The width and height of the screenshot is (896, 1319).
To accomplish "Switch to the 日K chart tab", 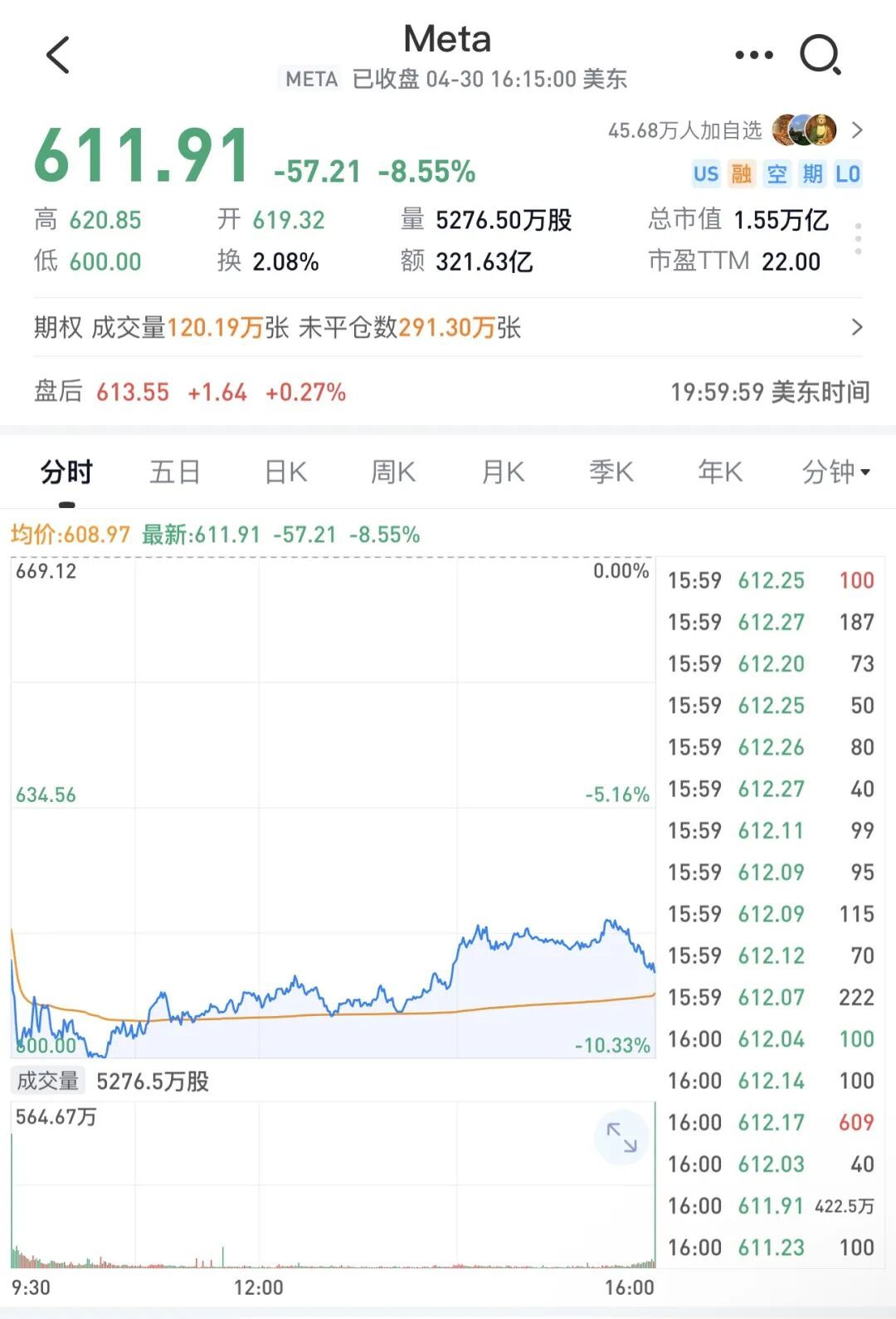I will [x=285, y=472].
